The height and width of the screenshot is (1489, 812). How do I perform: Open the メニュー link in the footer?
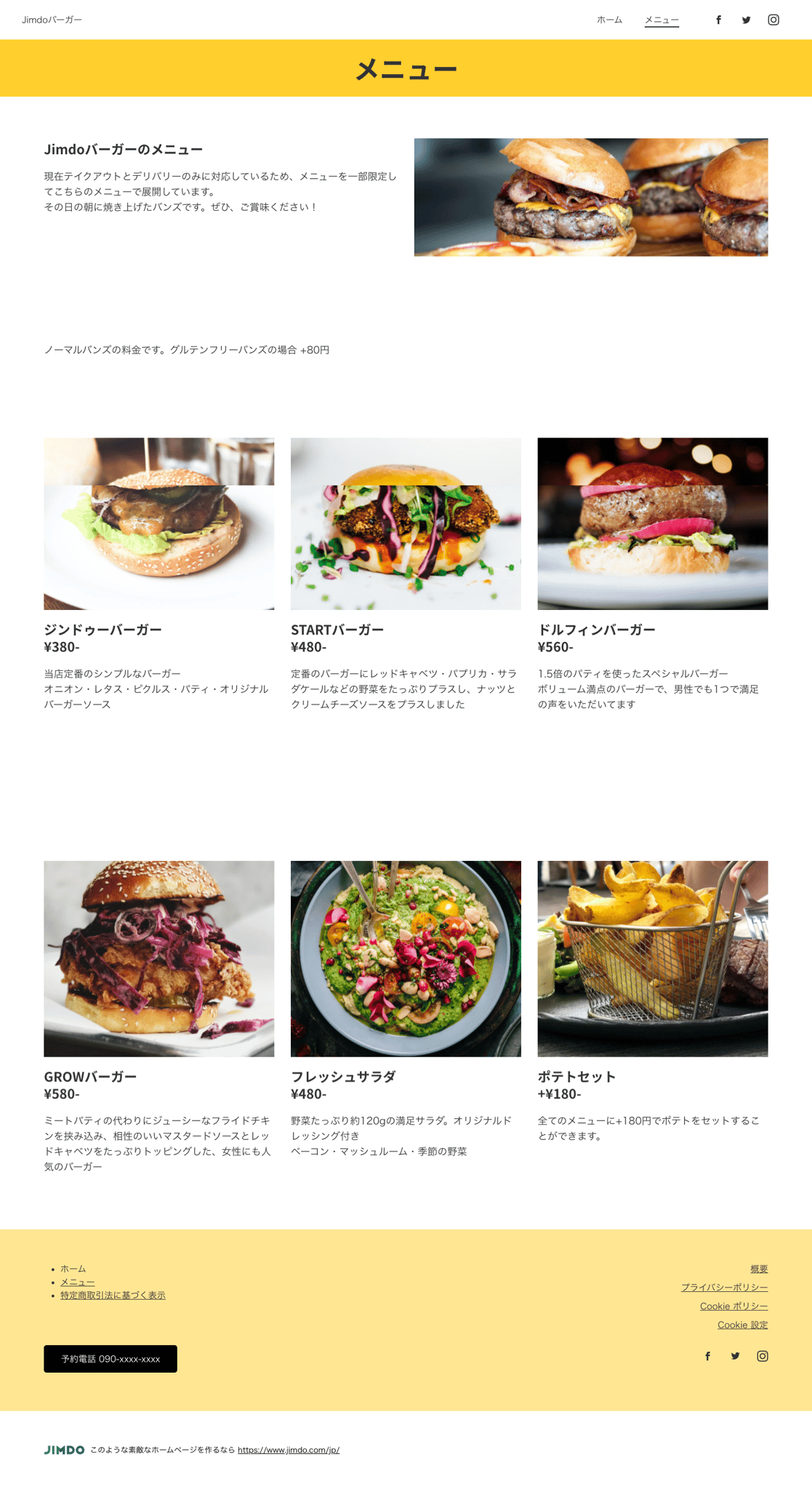77,1282
